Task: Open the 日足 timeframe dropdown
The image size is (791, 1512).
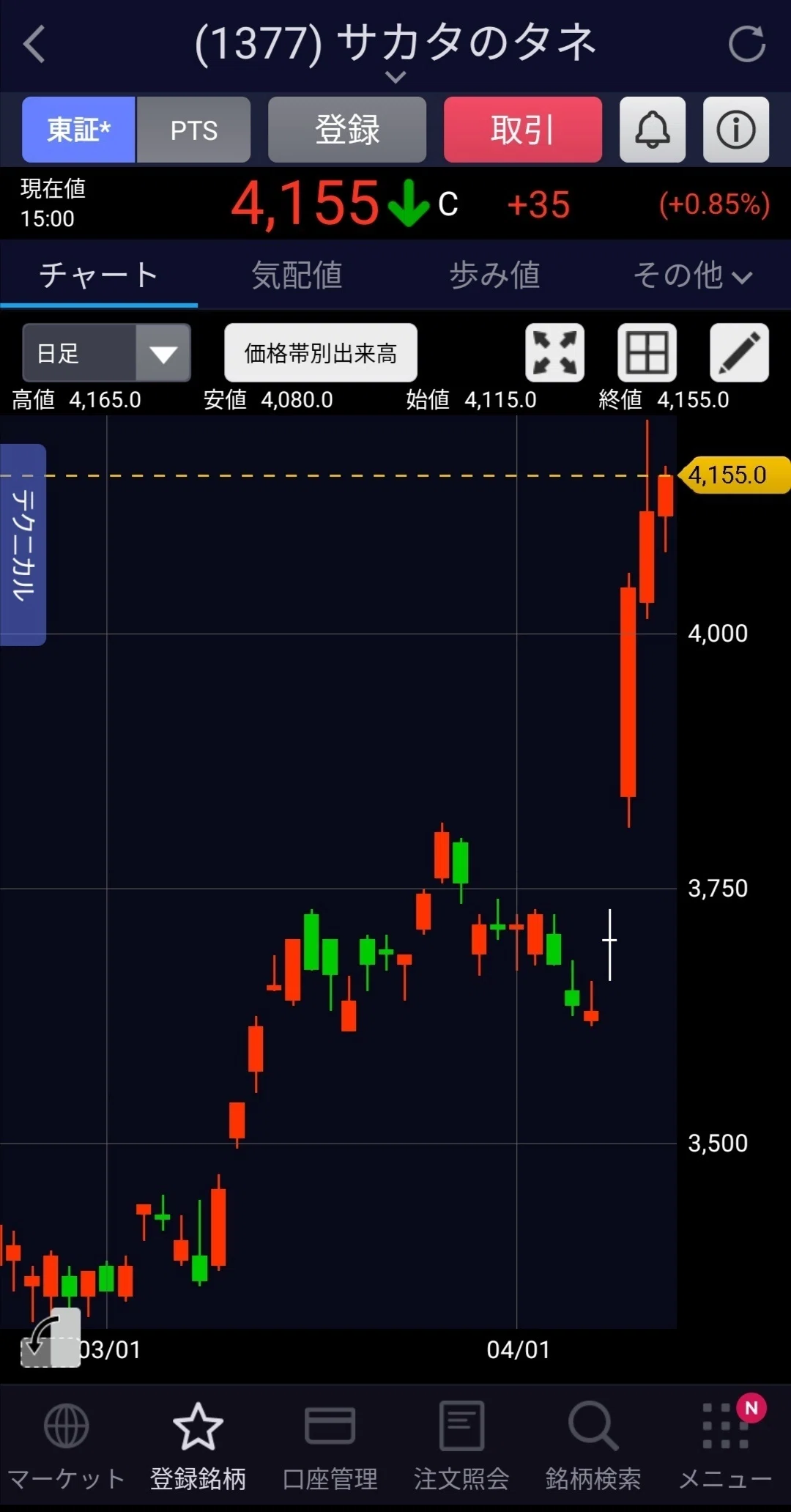Action: click(106, 353)
